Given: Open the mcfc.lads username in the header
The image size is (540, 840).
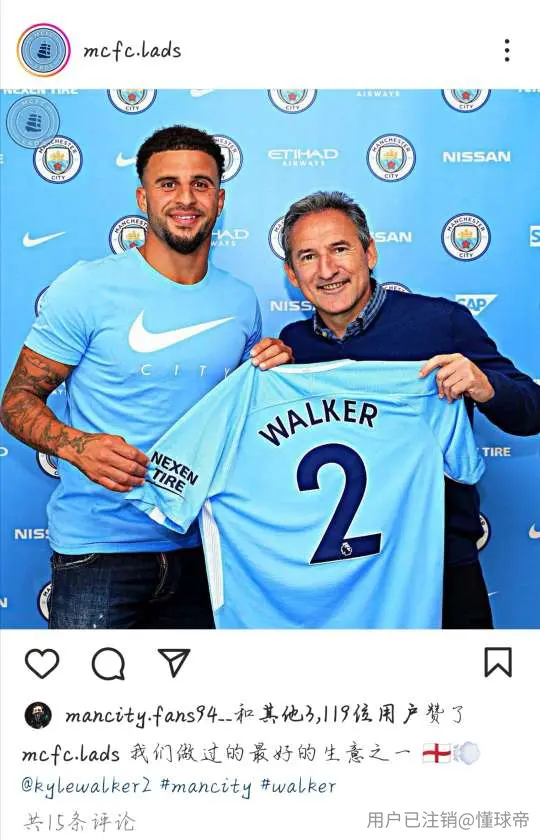Looking at the screenshot, I should coord(132,51).
